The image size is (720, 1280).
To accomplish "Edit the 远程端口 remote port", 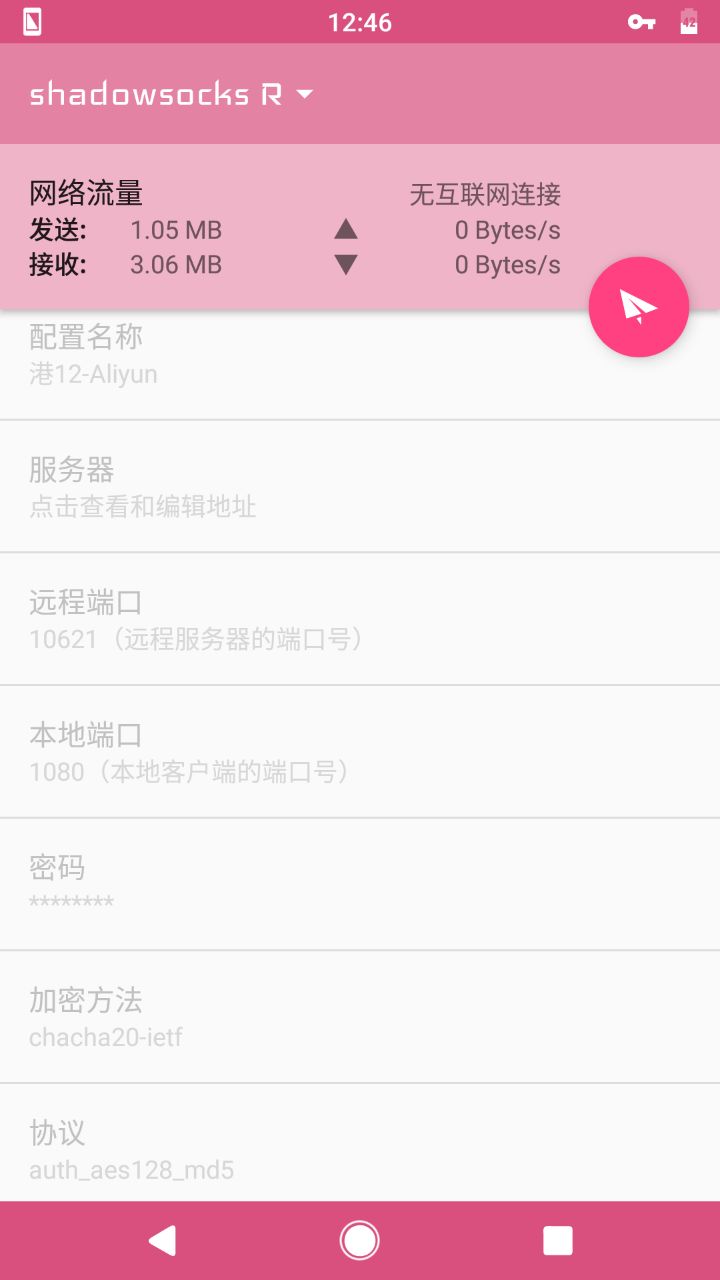I will coord(360,619).
